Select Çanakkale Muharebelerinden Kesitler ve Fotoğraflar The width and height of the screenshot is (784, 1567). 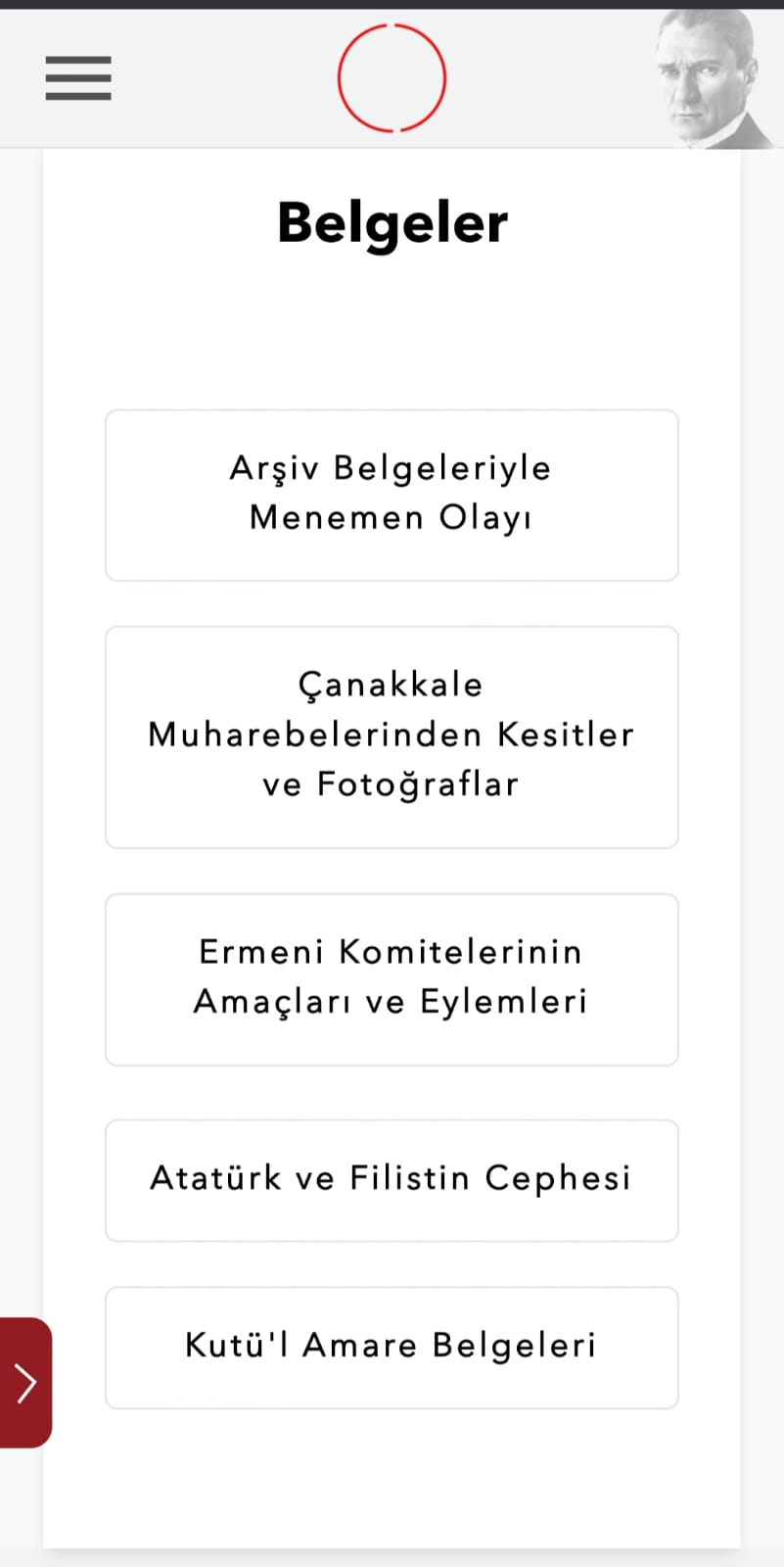[392, 735]
